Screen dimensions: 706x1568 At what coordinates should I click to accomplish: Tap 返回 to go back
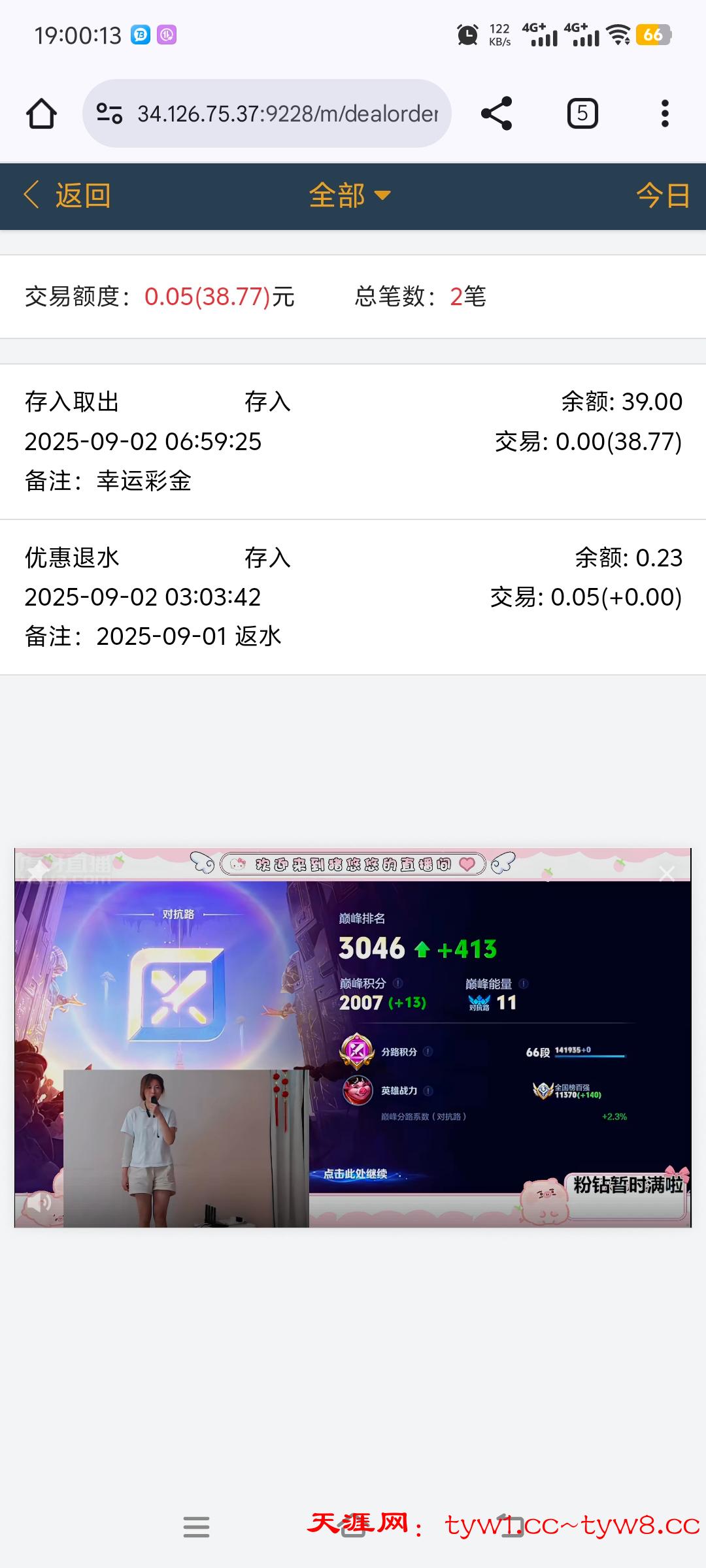67,195
